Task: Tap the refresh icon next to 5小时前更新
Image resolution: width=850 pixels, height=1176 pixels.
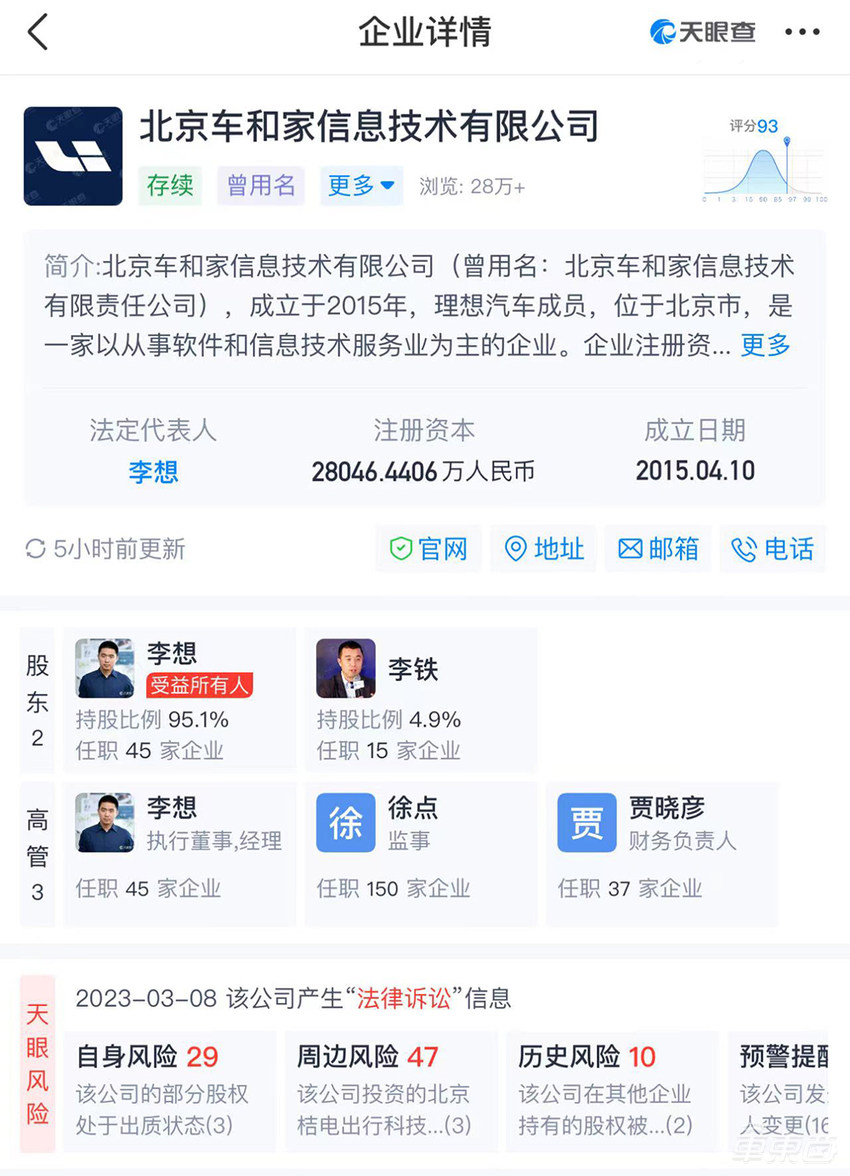Action: click(x=37, y=548)
